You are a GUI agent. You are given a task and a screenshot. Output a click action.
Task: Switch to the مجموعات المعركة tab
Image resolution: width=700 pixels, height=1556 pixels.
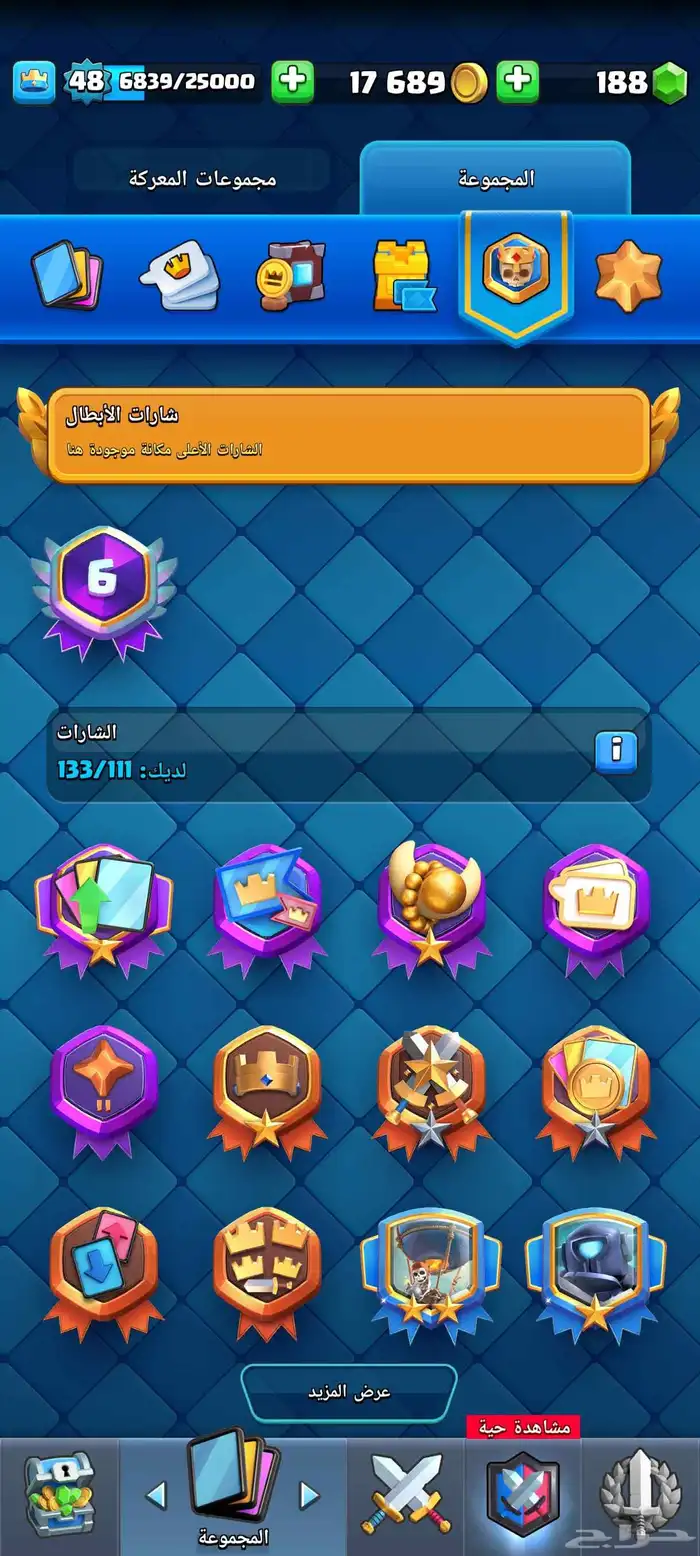[203, 179]
